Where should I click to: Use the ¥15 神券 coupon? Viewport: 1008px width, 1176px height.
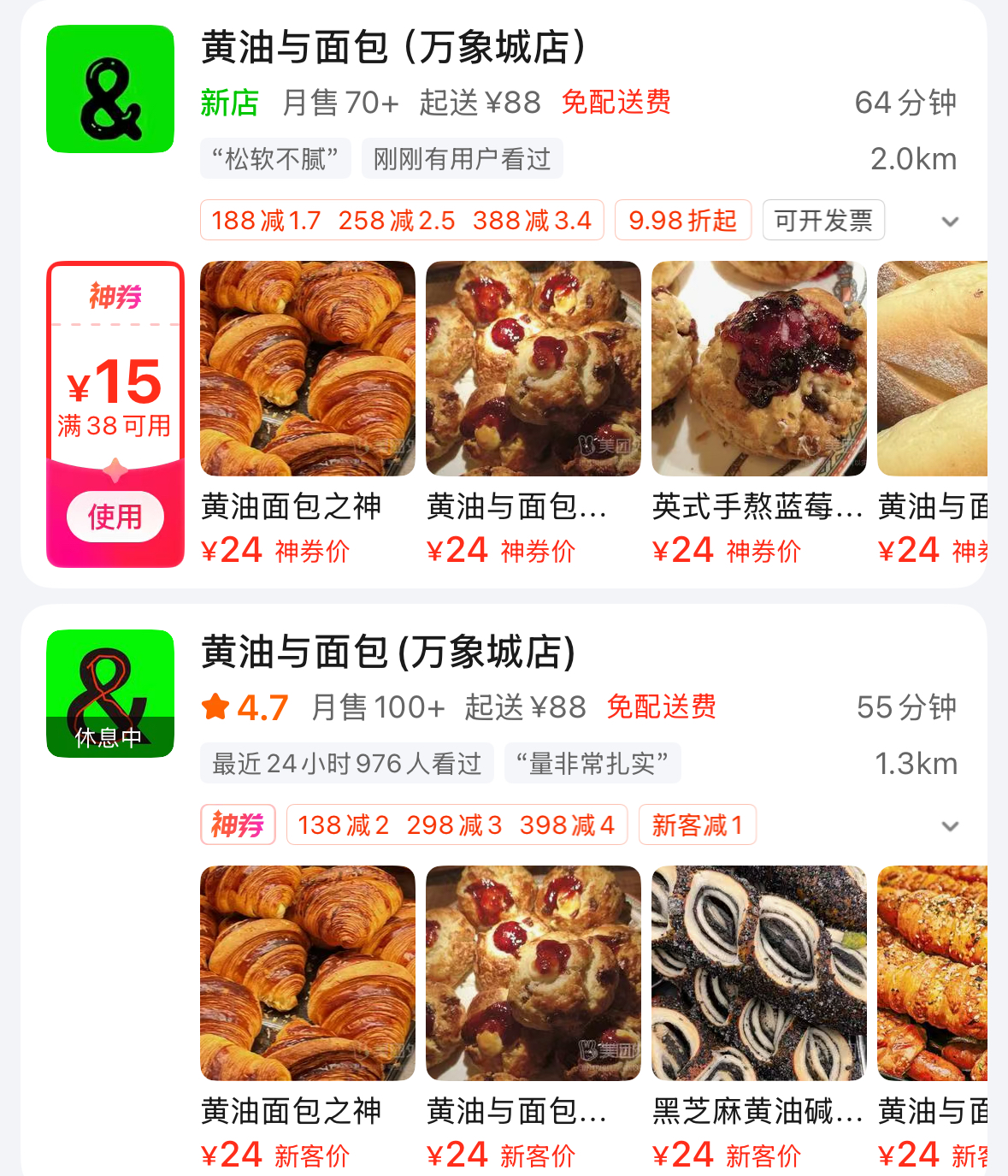click(115, 517)
